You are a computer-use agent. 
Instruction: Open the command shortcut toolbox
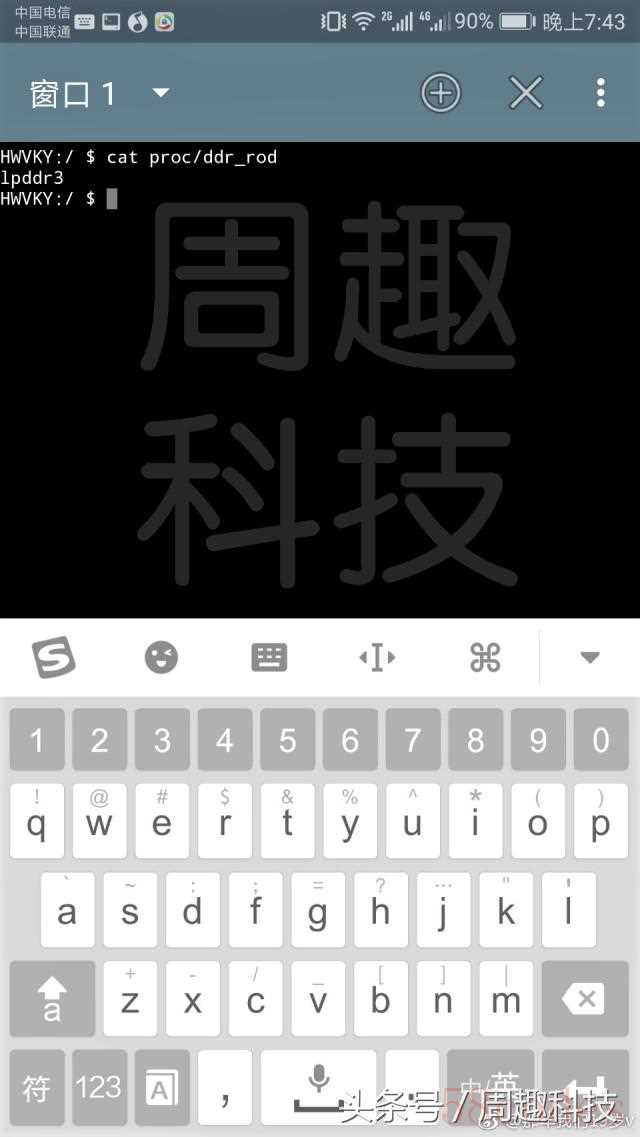[x=485, y=657]
